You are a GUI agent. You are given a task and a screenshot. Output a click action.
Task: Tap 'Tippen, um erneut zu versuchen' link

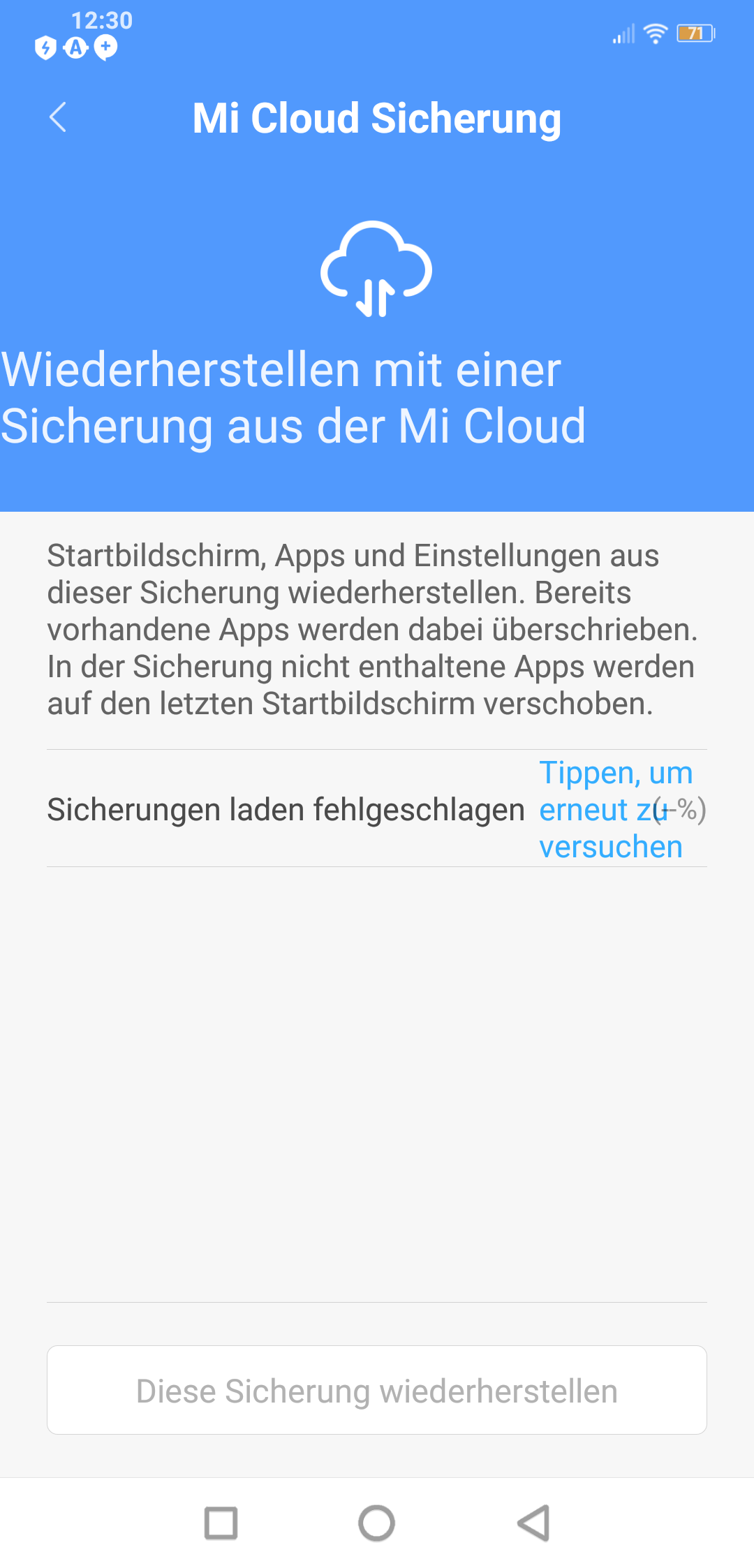616,810
